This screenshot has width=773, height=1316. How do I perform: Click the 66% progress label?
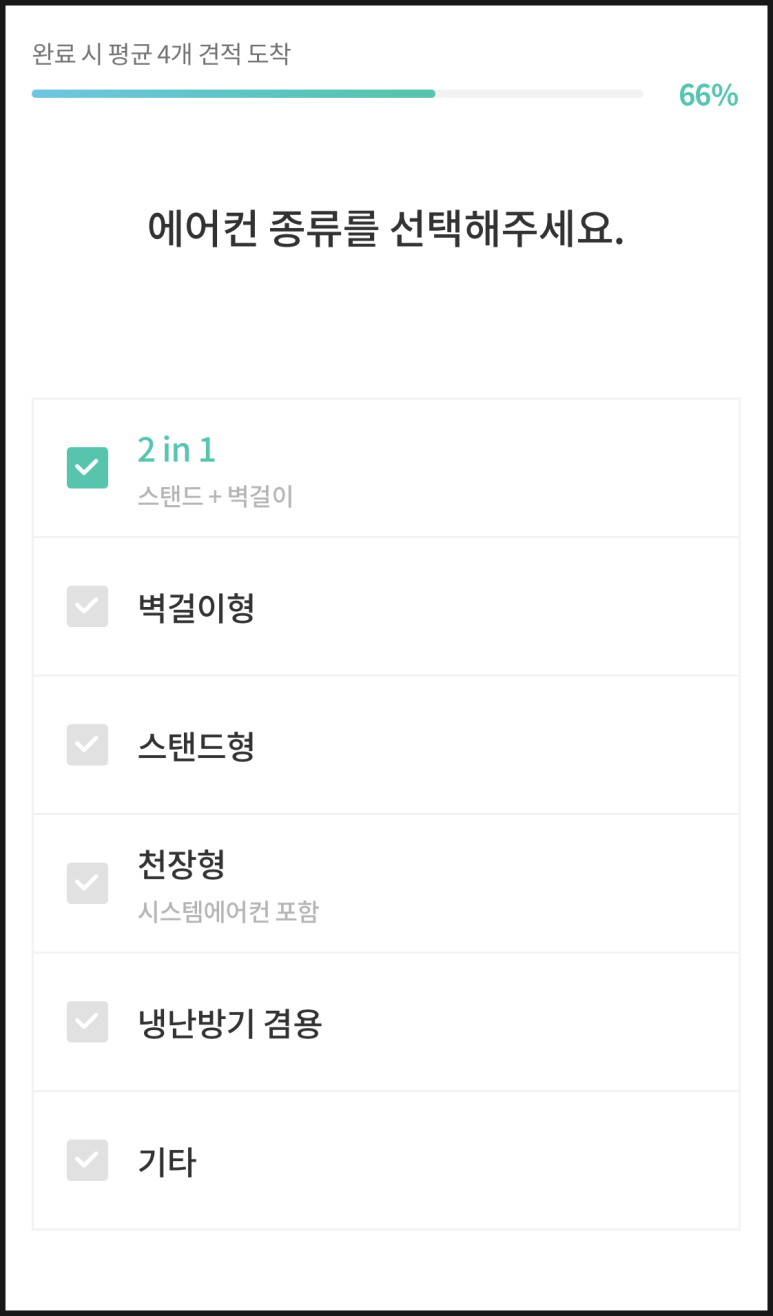710,93
